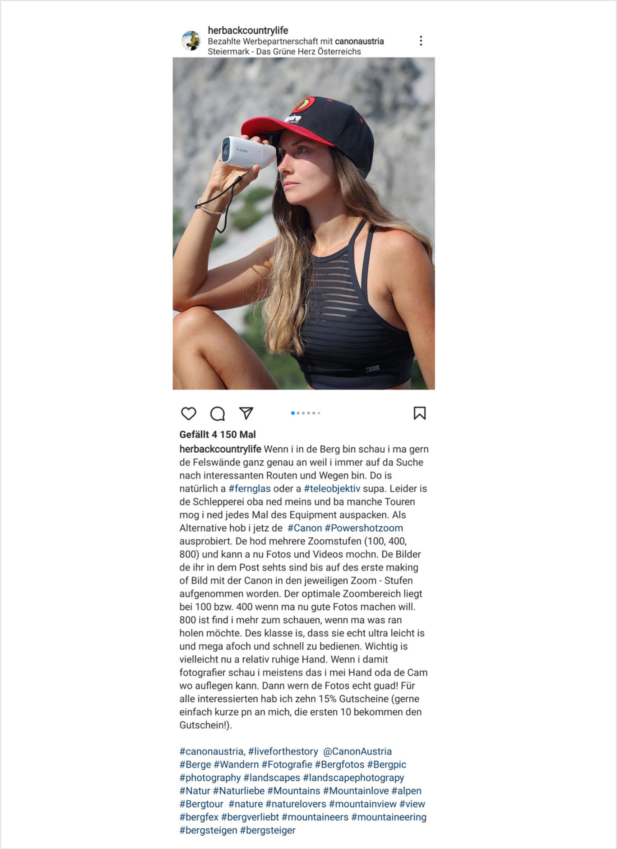Viewport: 617px width, 849px height.
Task: Like the post with the heart icon
Action: pos(188,413)
